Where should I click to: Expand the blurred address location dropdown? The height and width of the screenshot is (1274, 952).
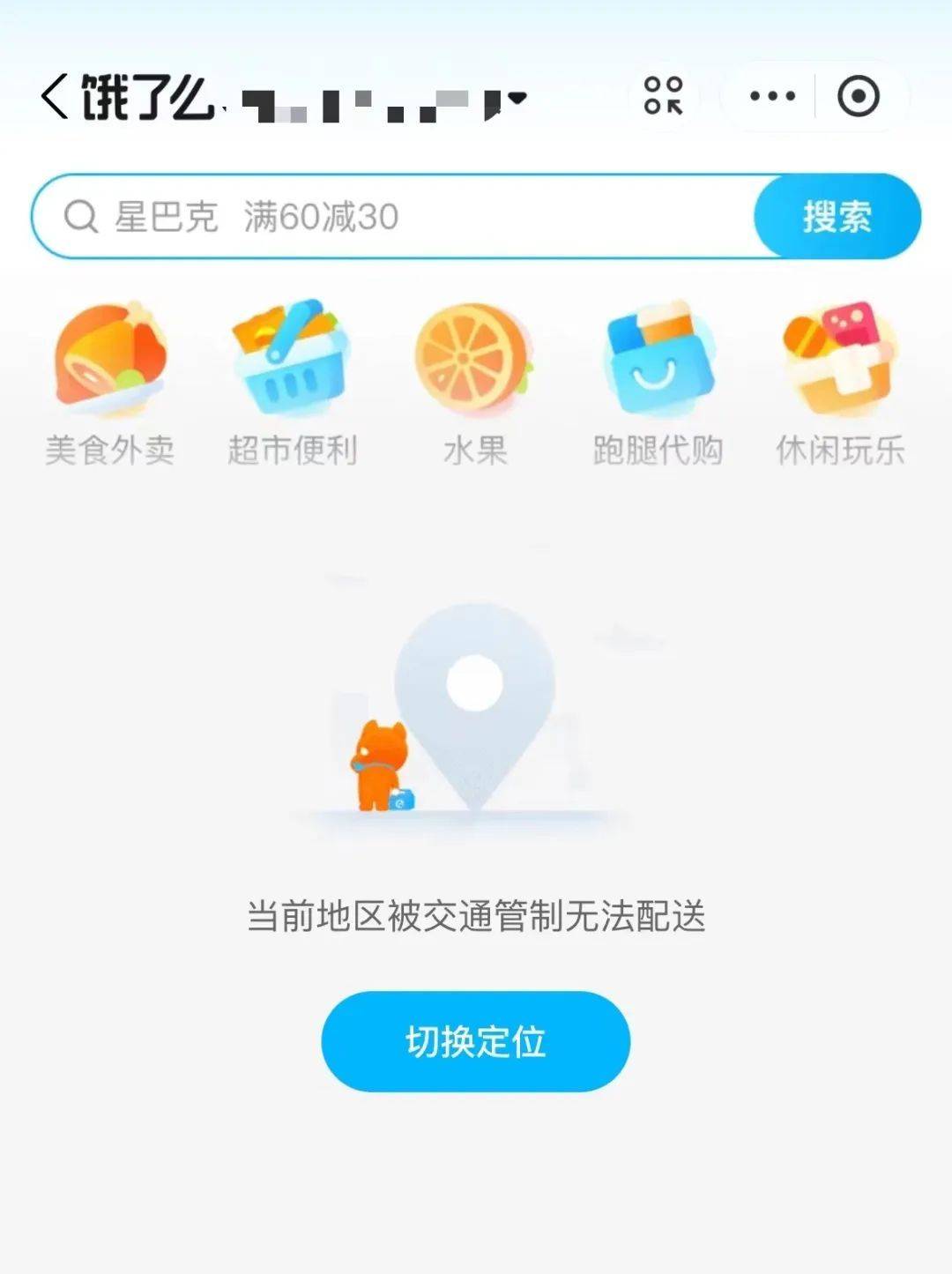coord(517,99)
